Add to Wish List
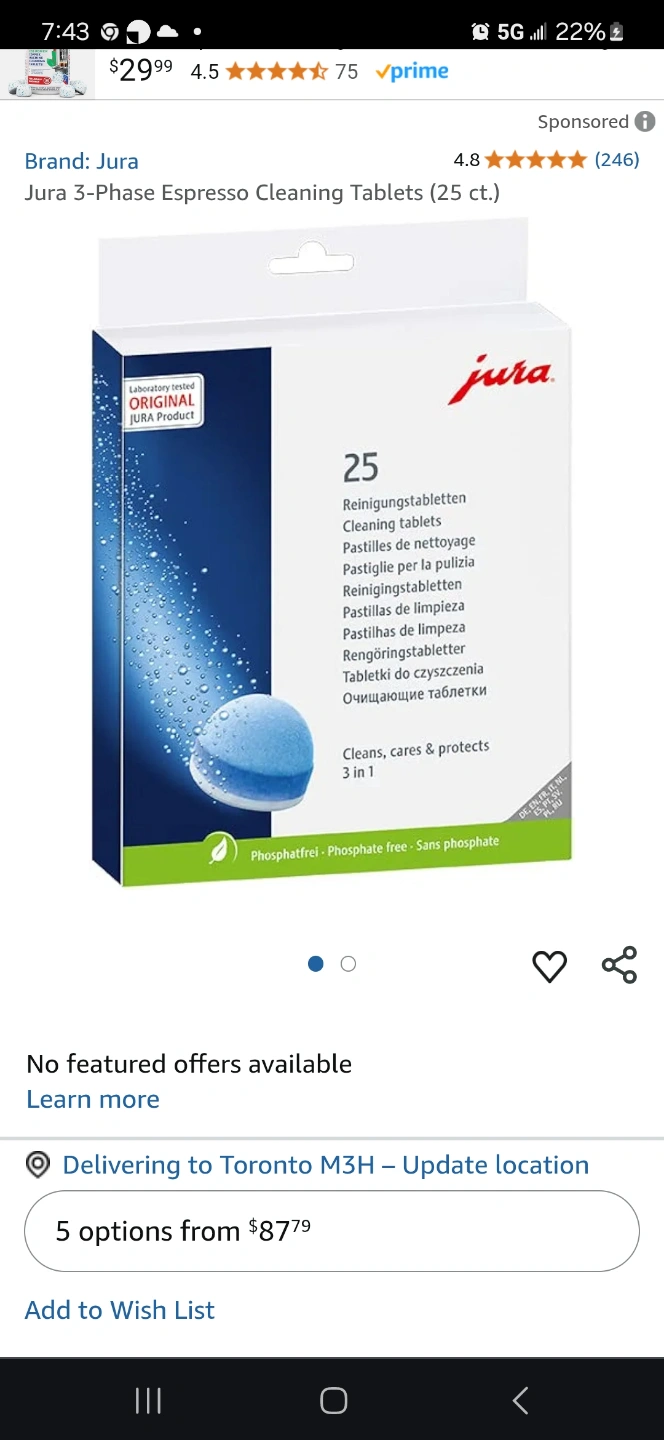The height and width of the screenshot is (1440, 664). (x=120, y=1310)
